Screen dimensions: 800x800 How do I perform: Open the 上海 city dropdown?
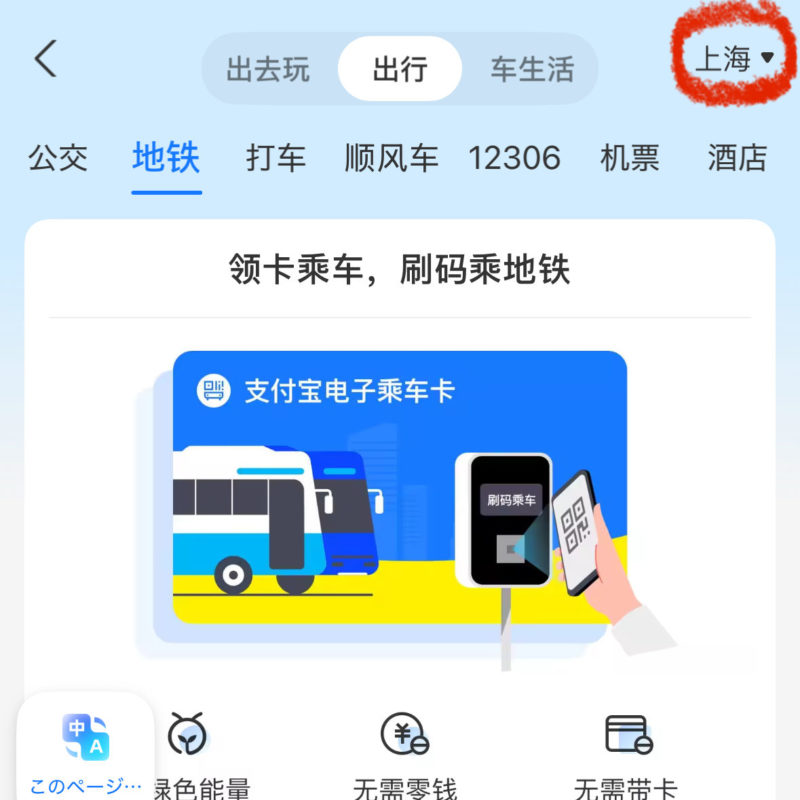click(x=734, y=59)
